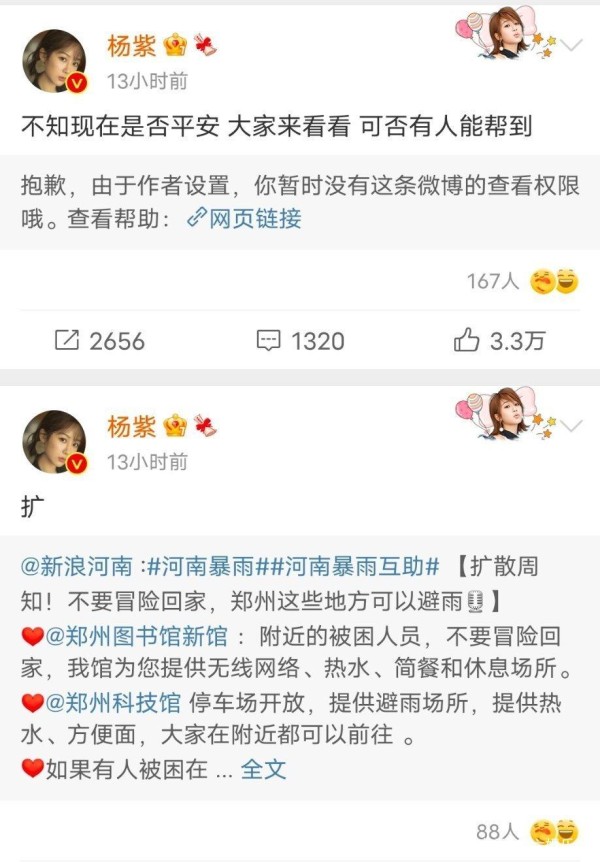Open the comments with 1320 replies
Viewport: 600px width, 862px height.
[299, 340]
